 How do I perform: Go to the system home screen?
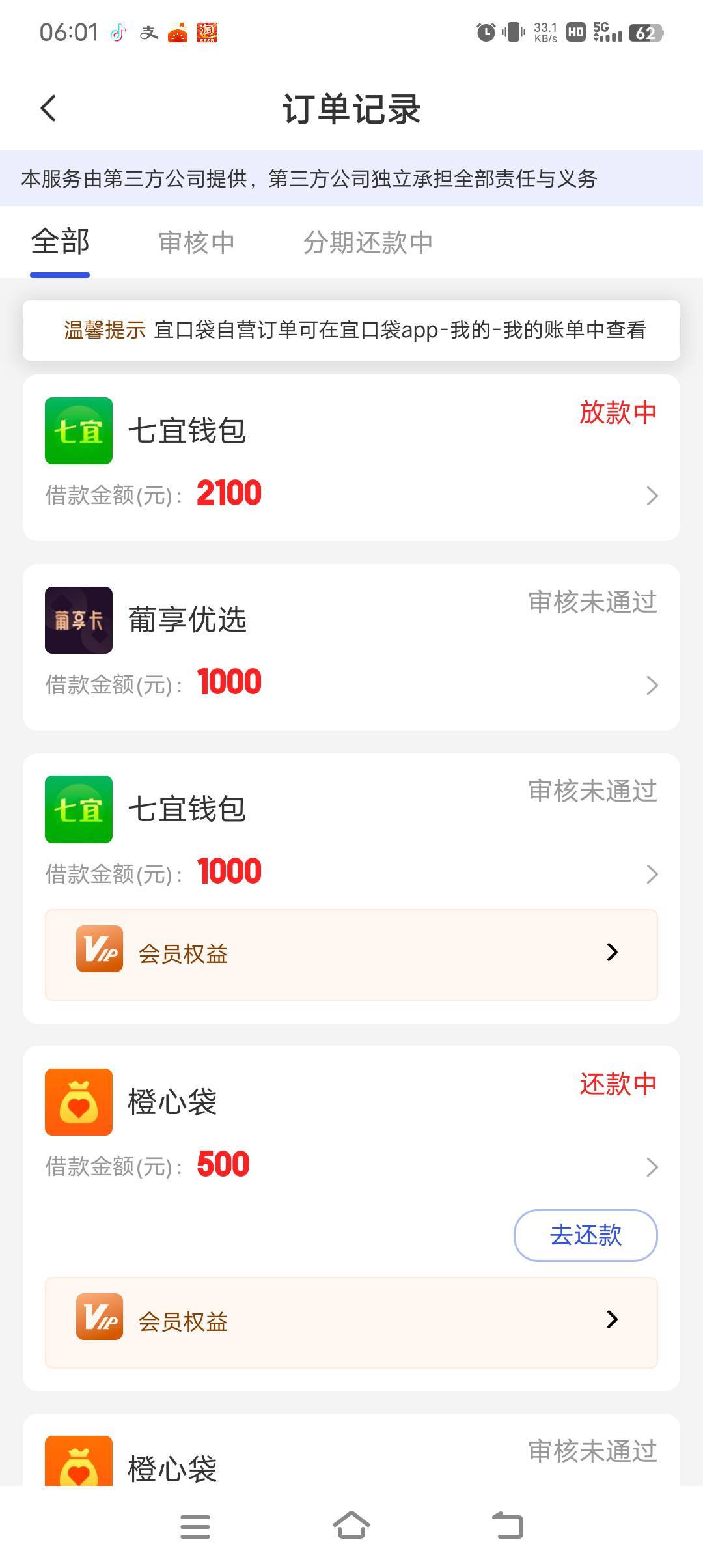(351, 1526)
